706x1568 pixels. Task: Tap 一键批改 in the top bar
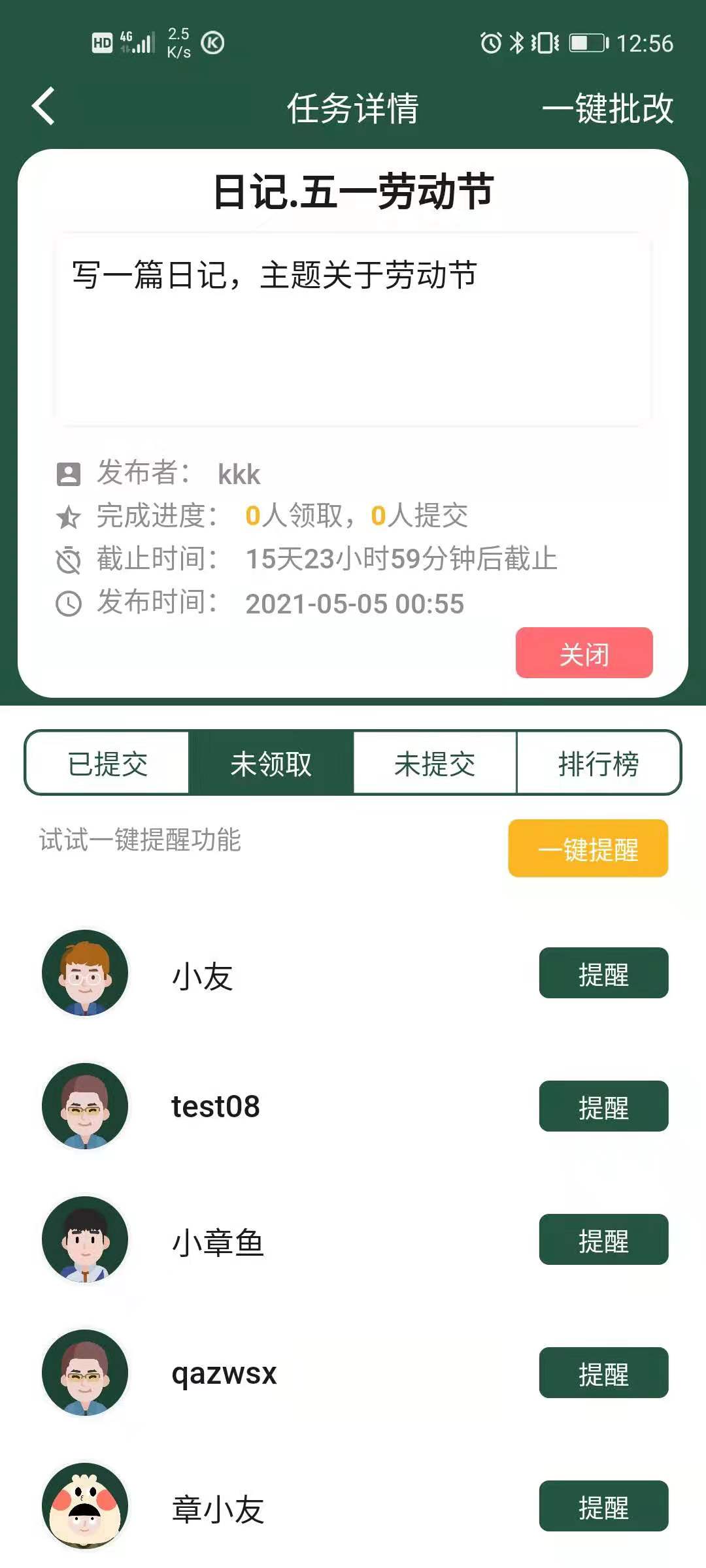point(607,108)
